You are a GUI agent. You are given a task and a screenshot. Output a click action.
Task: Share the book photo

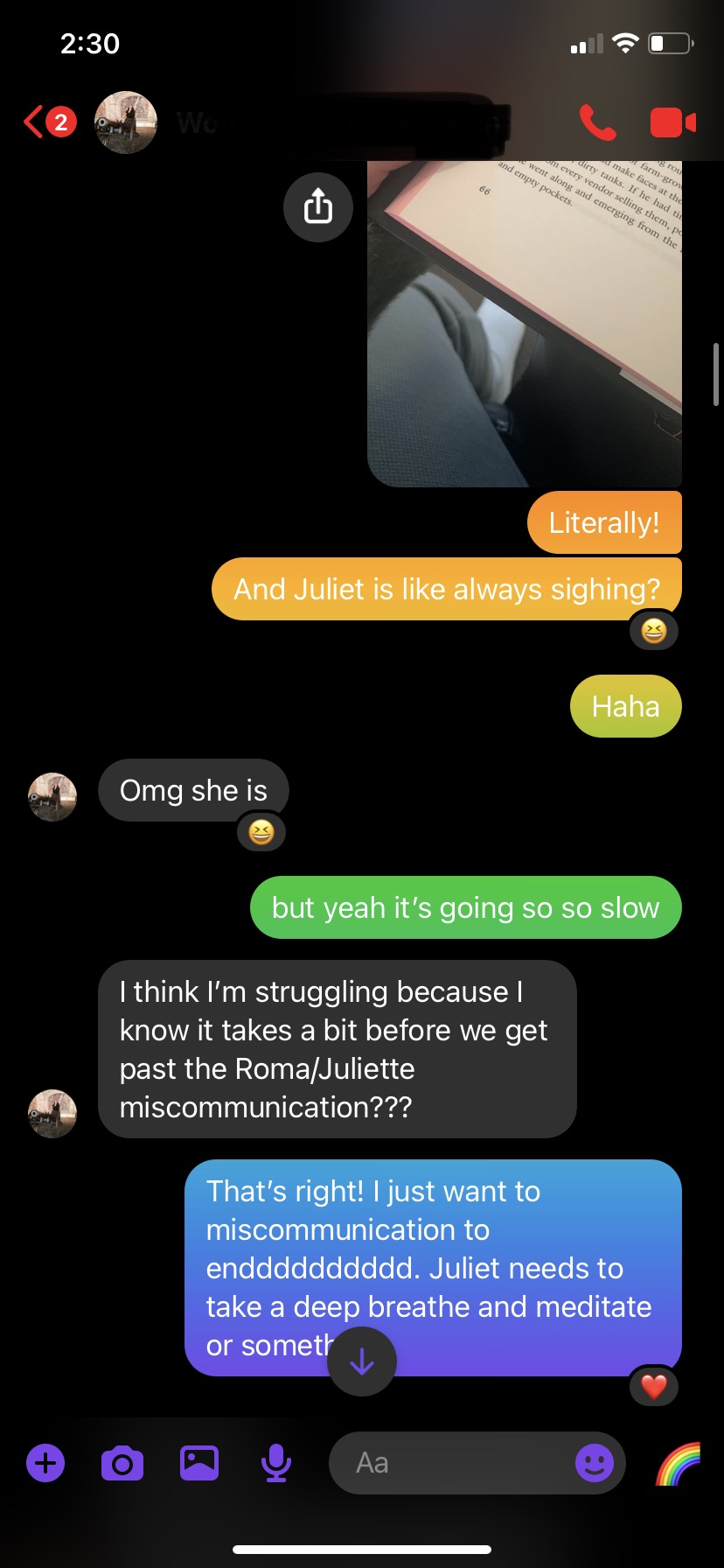[318, 207]
